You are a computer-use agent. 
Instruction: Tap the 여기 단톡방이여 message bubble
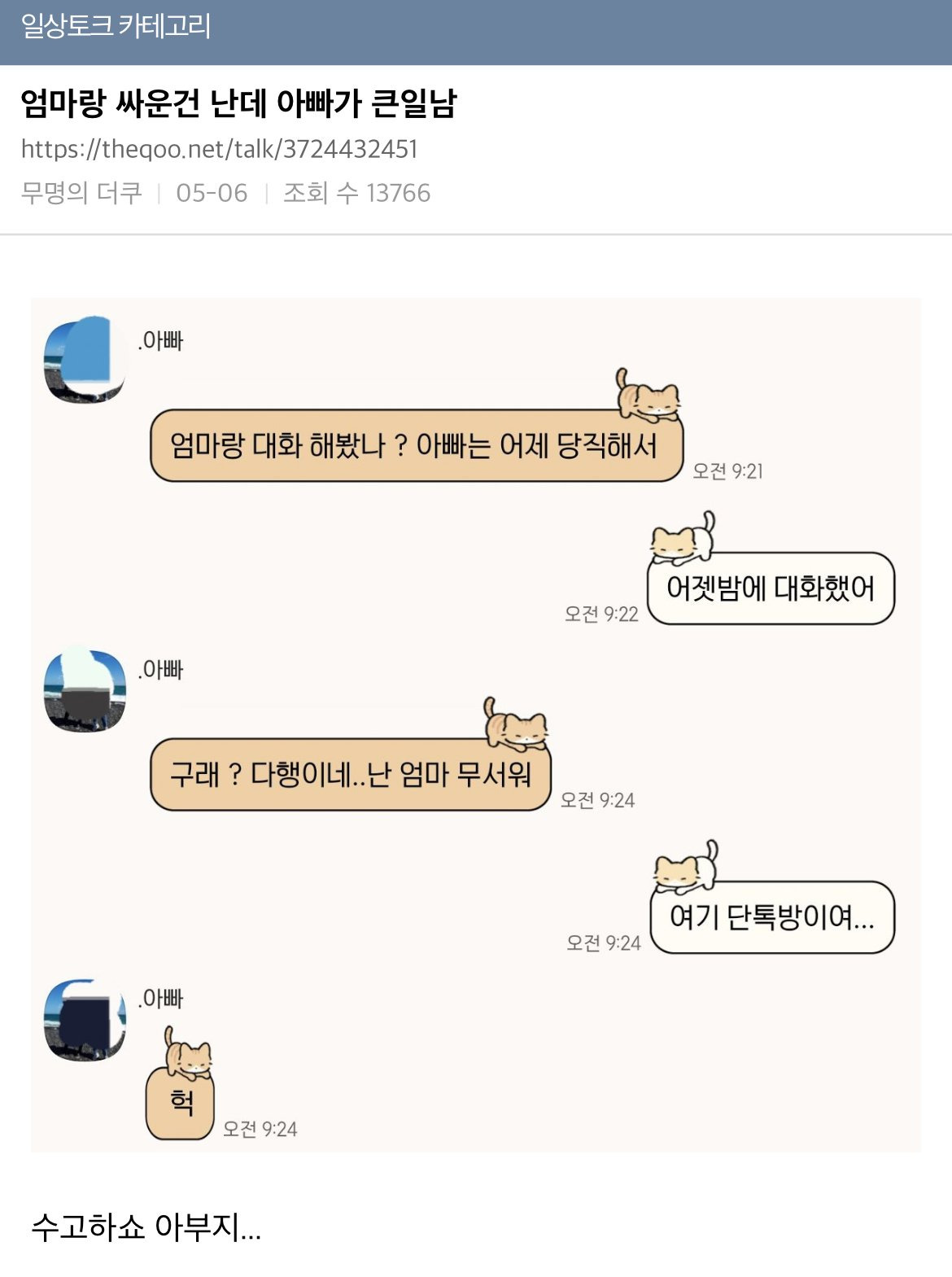769,918
